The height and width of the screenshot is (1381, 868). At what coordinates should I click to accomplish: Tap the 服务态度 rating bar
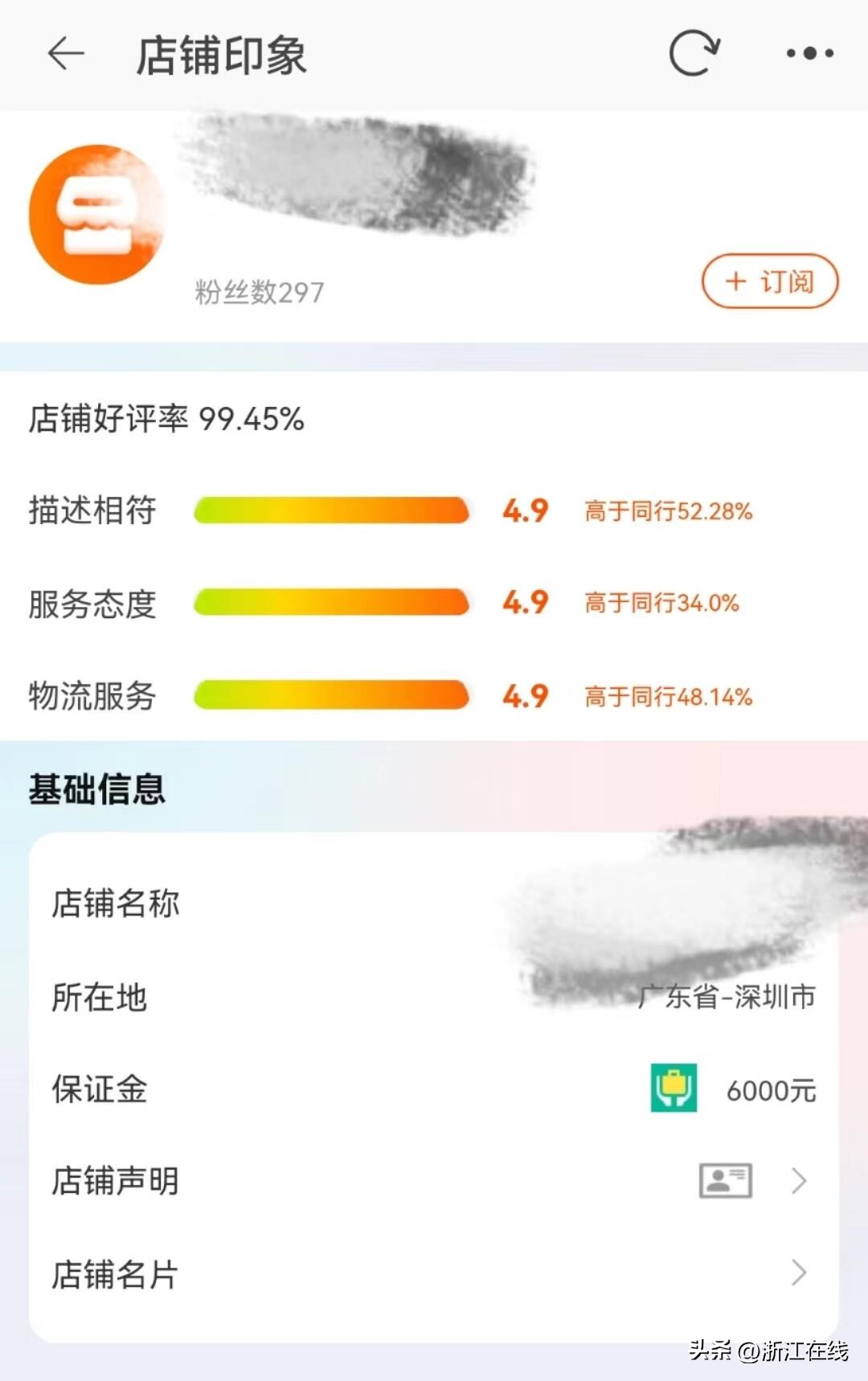click(x=331, y=604)
